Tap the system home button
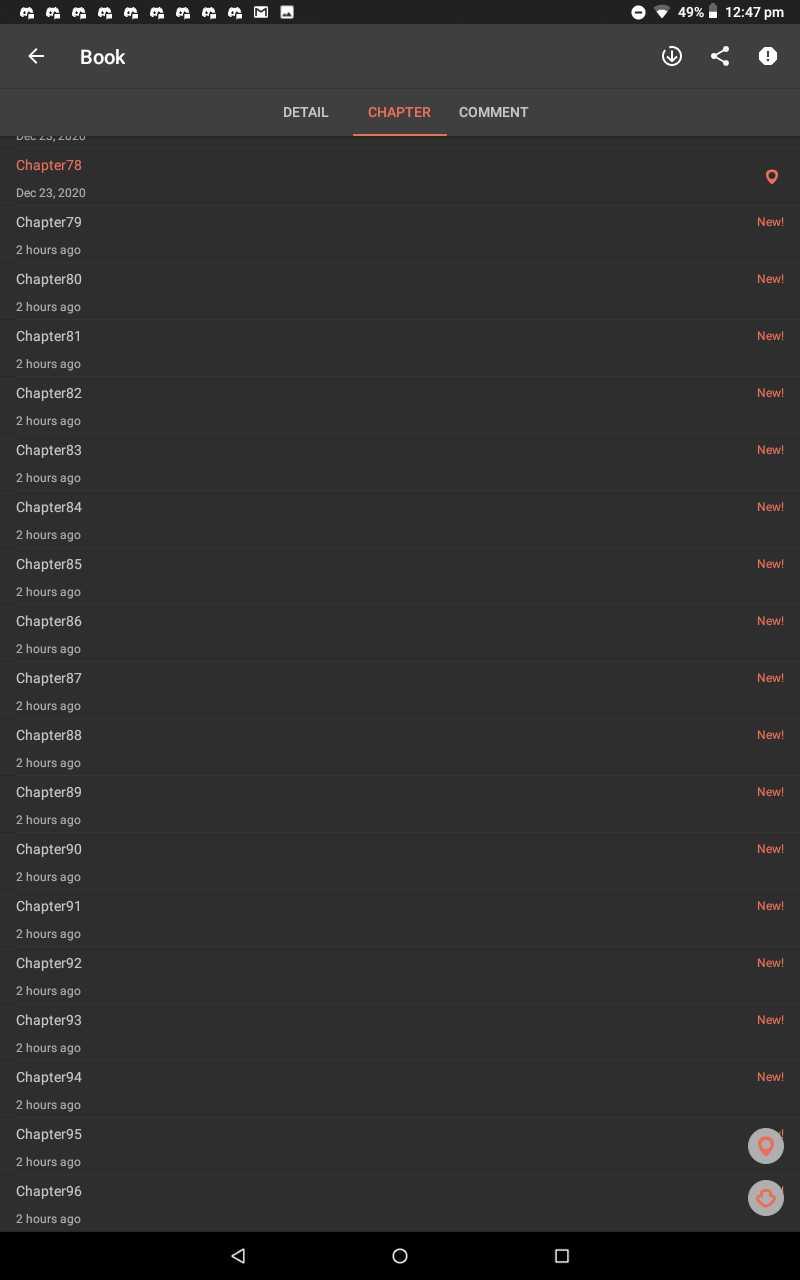The height and width of the screenshot is (1280, 800). click(400, 1256)
